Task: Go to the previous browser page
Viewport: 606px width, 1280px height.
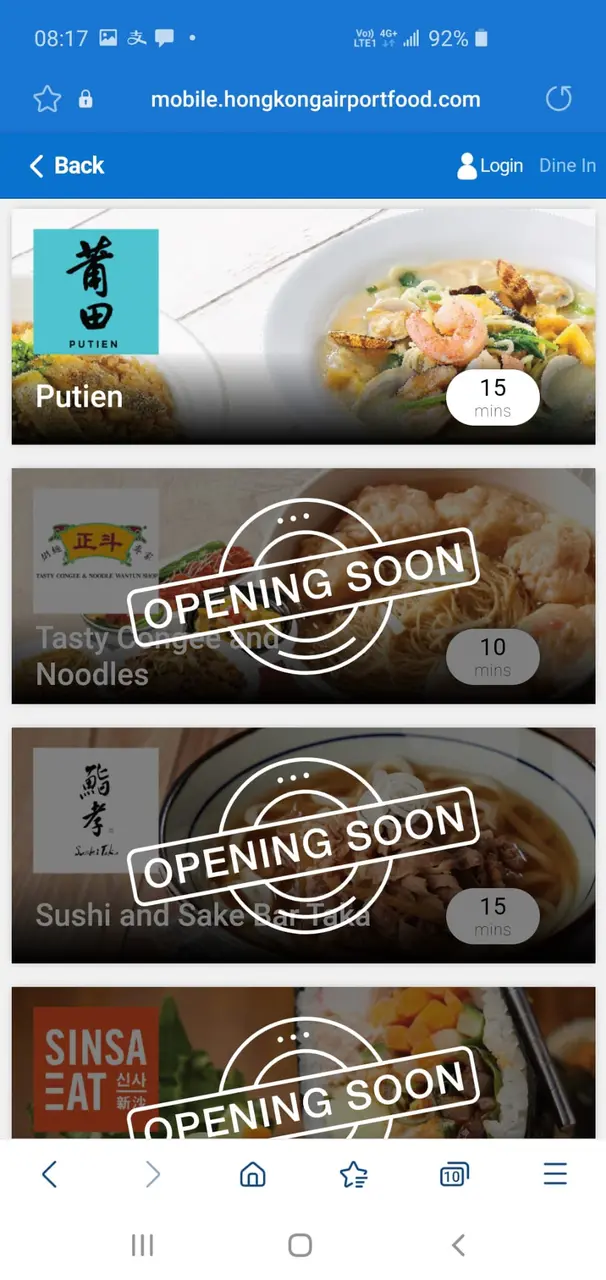Action: coord(49,1174)
